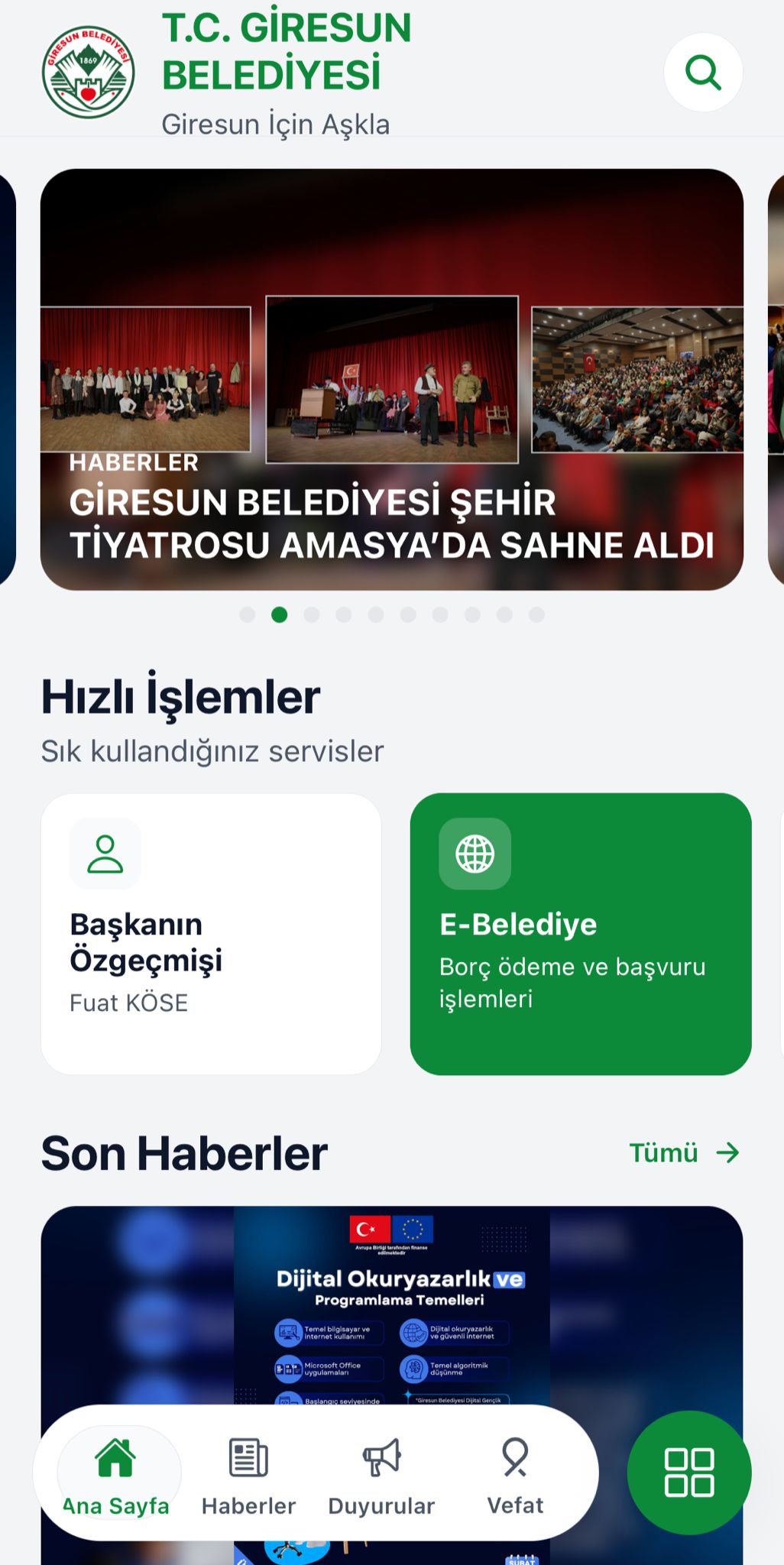Open Başkanın Özgeçmişi card
This screenshot has width=784, height=1565.
pos(211,934)
